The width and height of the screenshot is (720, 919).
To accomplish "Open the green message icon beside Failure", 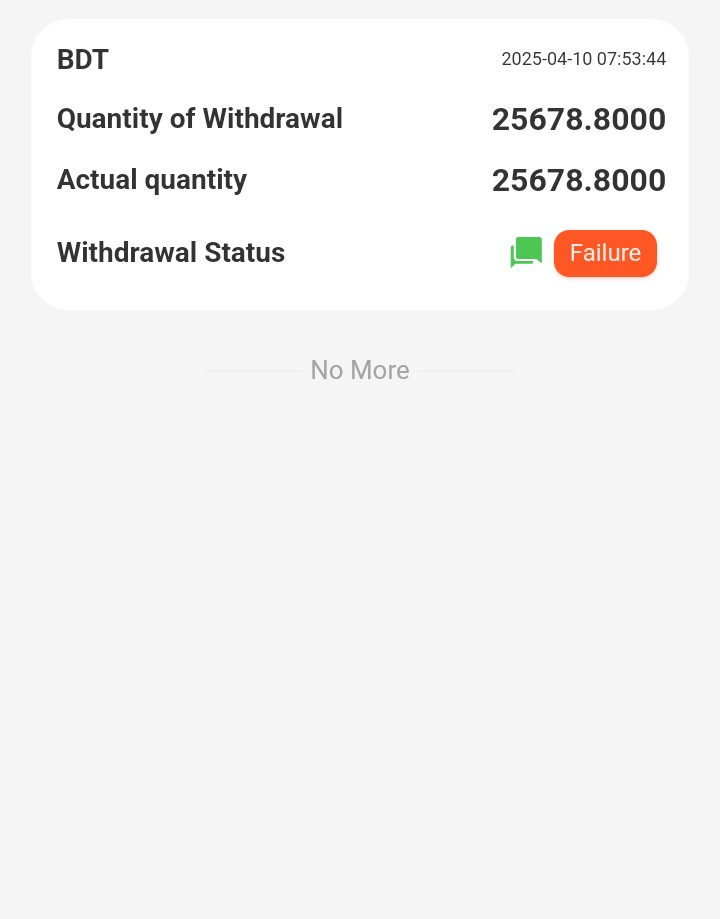I will click(x=526, y=253).
